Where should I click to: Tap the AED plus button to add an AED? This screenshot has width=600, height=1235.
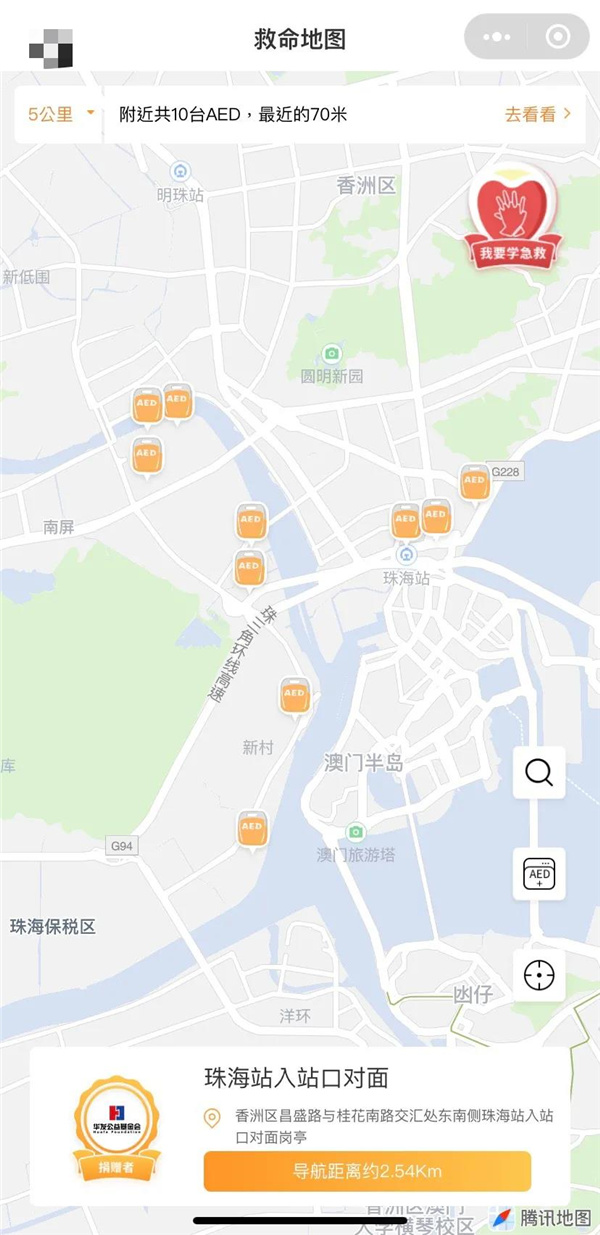coord(538,874)
